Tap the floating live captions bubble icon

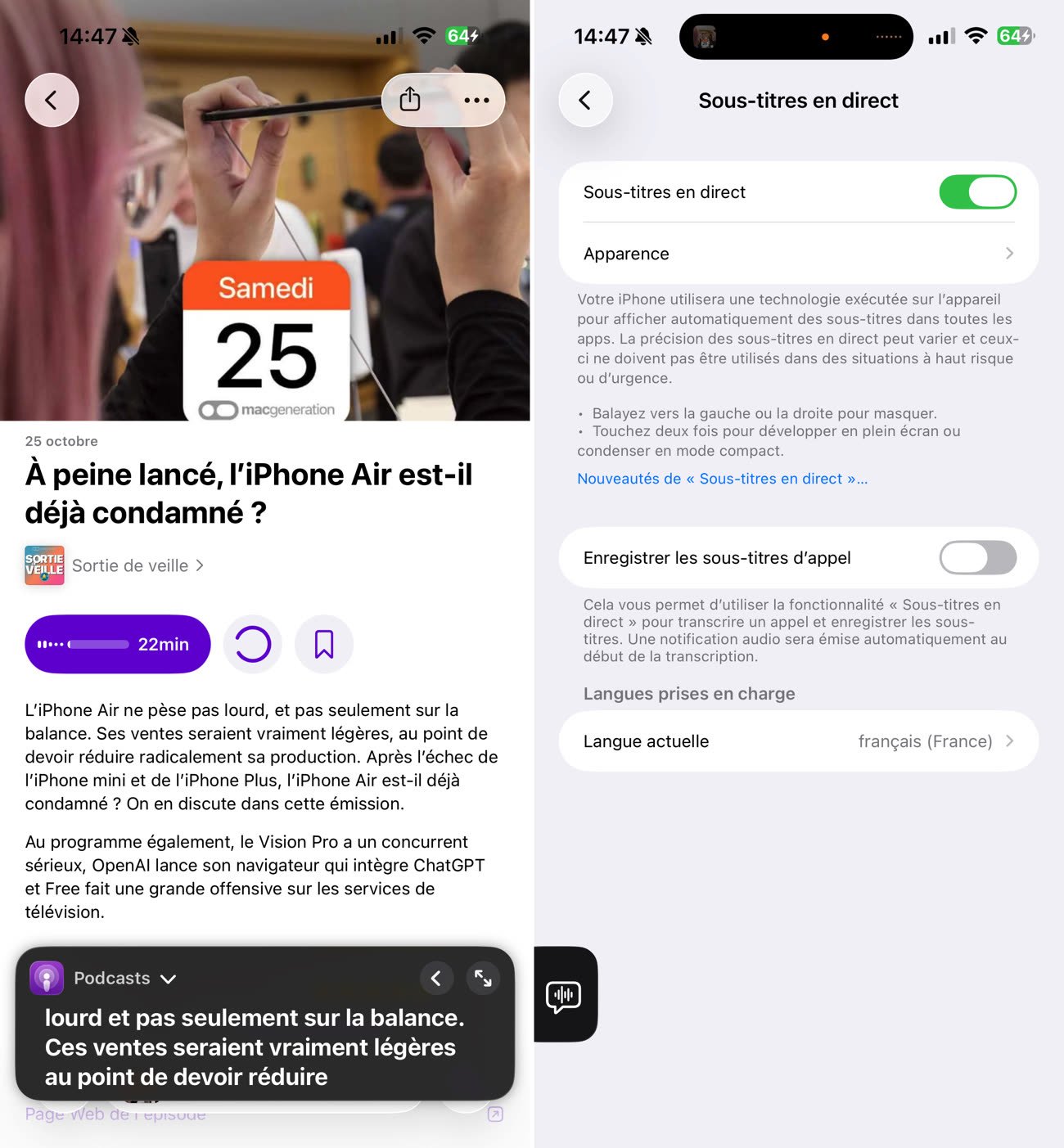pos(564,995)
